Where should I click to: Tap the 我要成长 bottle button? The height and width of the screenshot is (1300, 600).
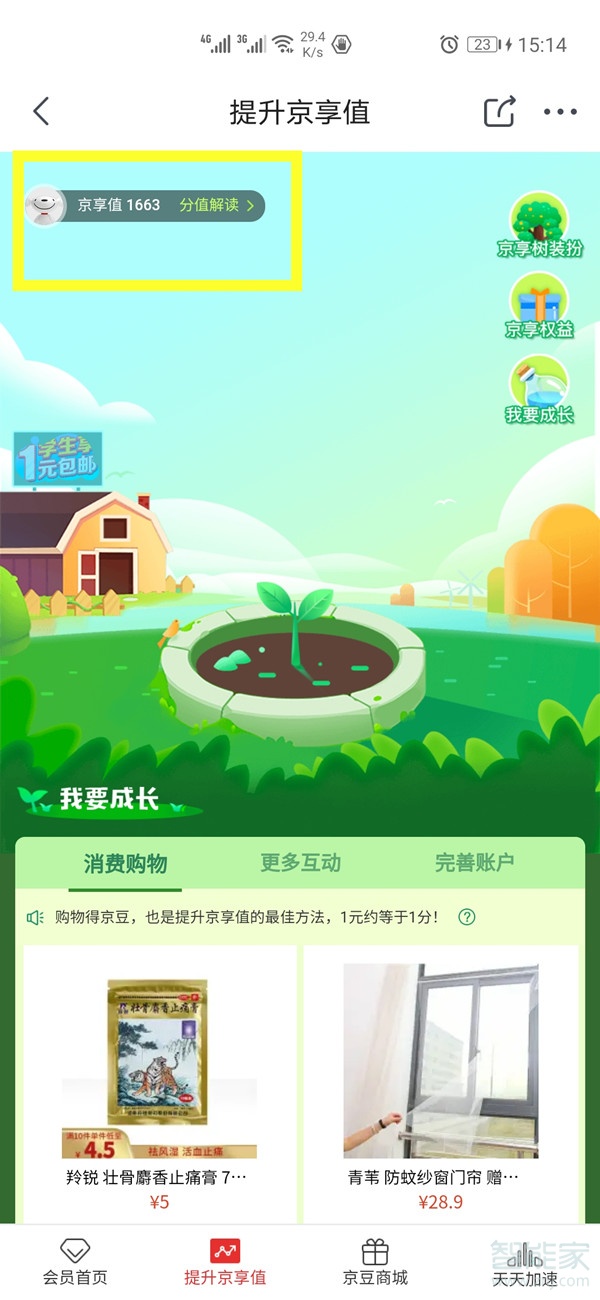(540, 390)
